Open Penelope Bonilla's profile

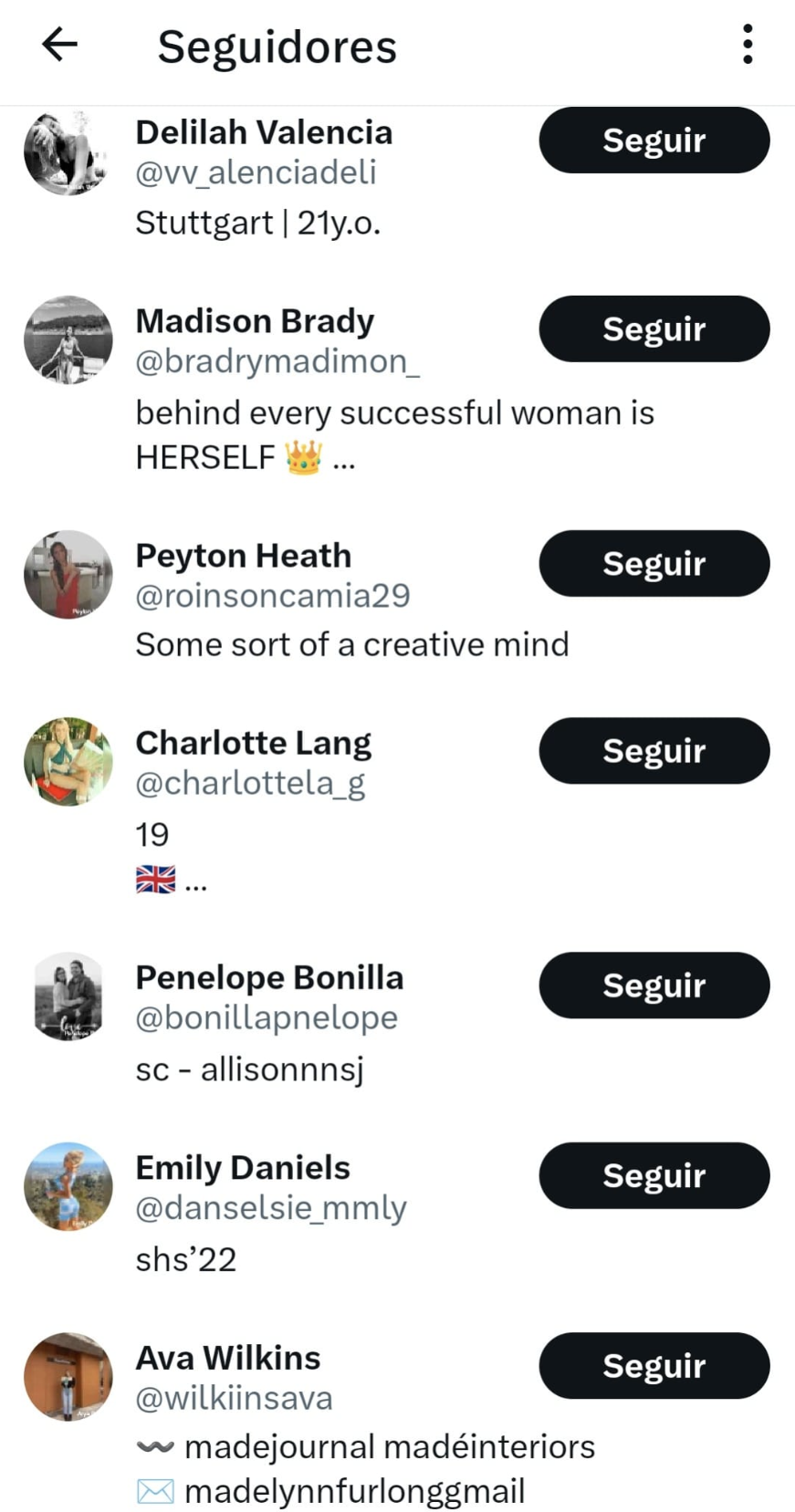[x=269, y=978]
